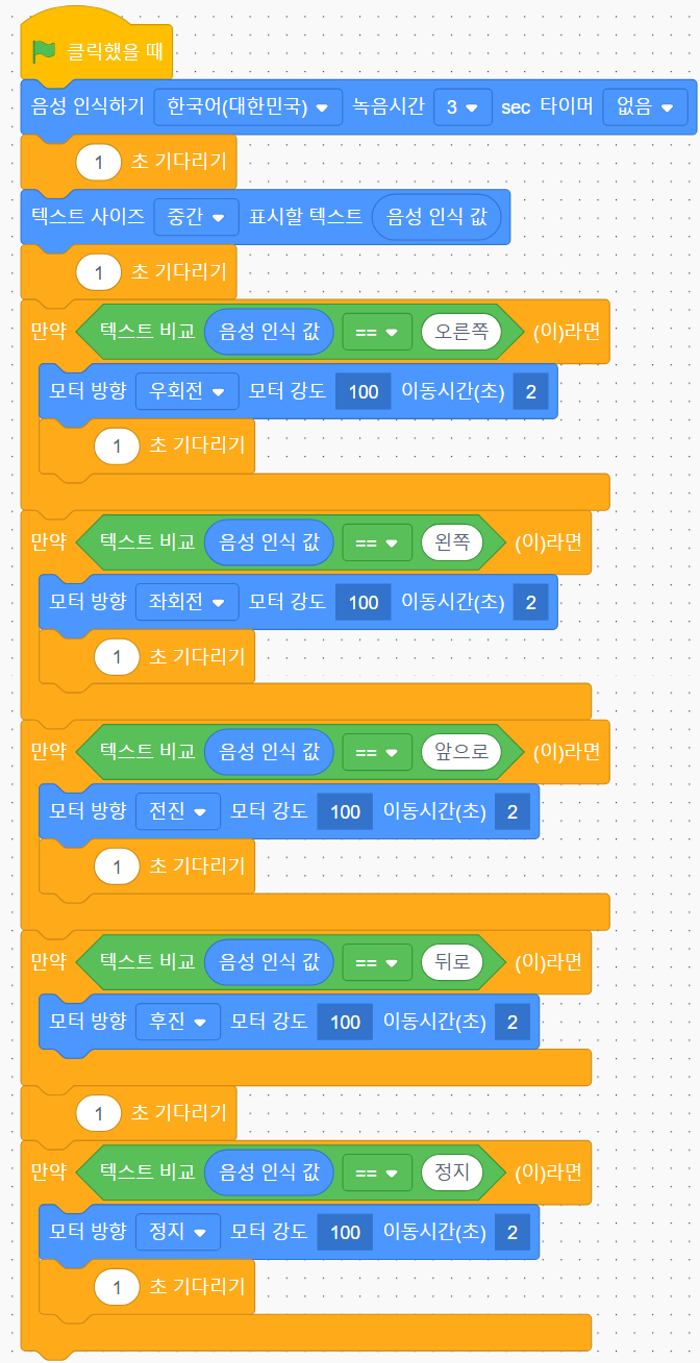The height and width of the screenshot is (1363, 700).
Task: Open the 타이머 dropdown showing 없음
Action: point(645,107)
